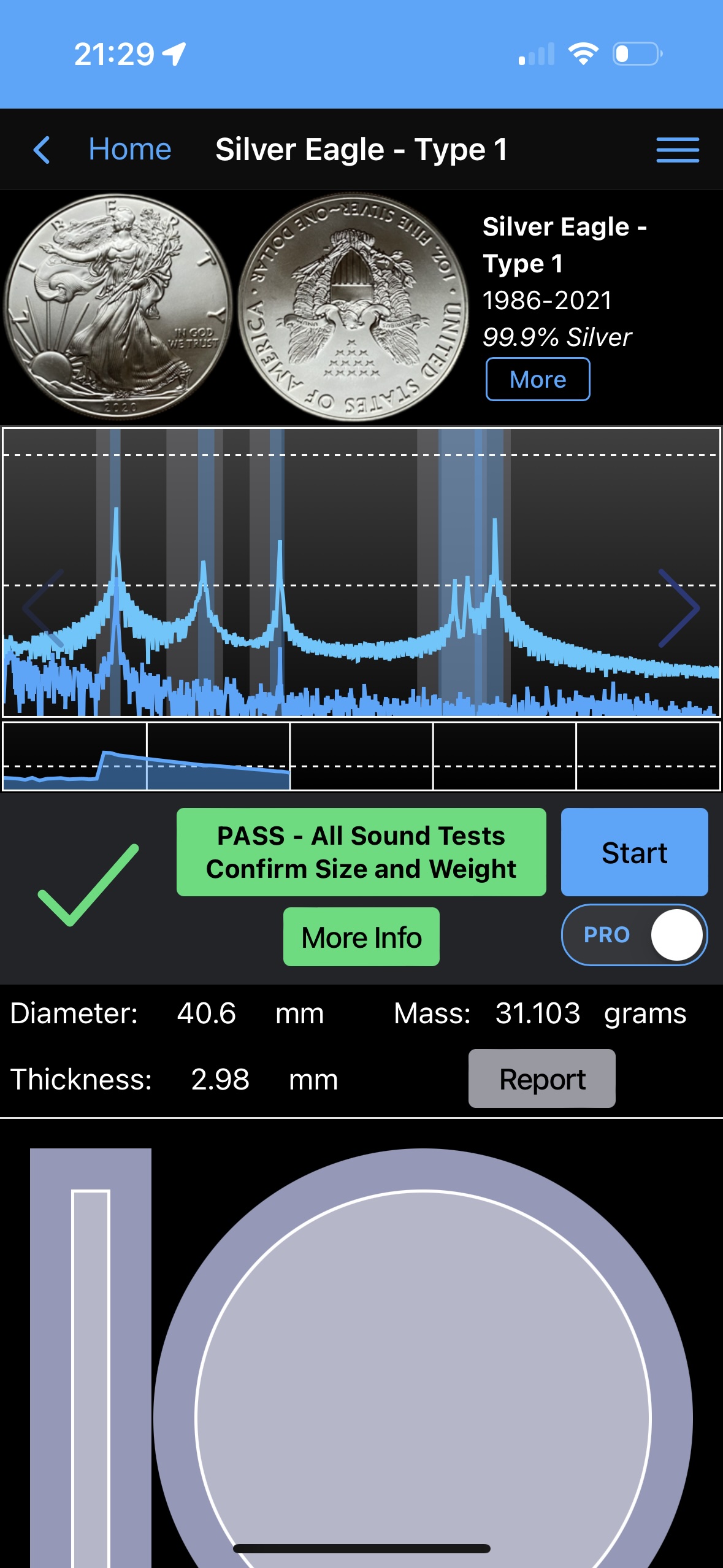Show the next spectrum chart
Image resolution: width=723 pixels, height=1568 pixels.
coord(679,608)
